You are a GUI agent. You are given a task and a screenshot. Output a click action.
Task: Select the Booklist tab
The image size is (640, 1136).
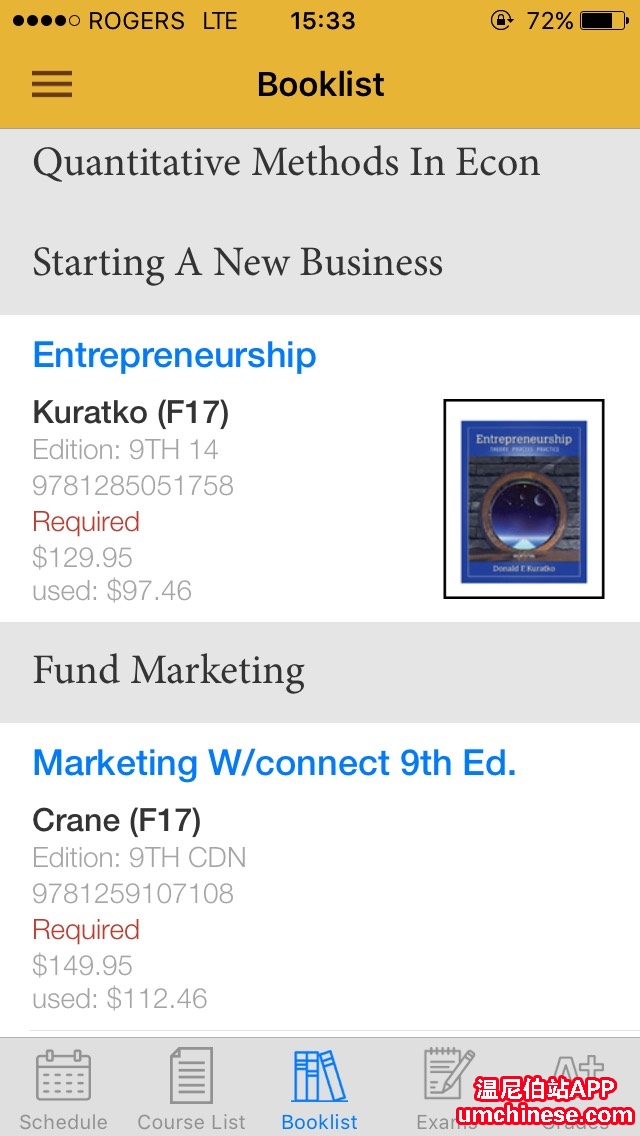(320, 1088)
